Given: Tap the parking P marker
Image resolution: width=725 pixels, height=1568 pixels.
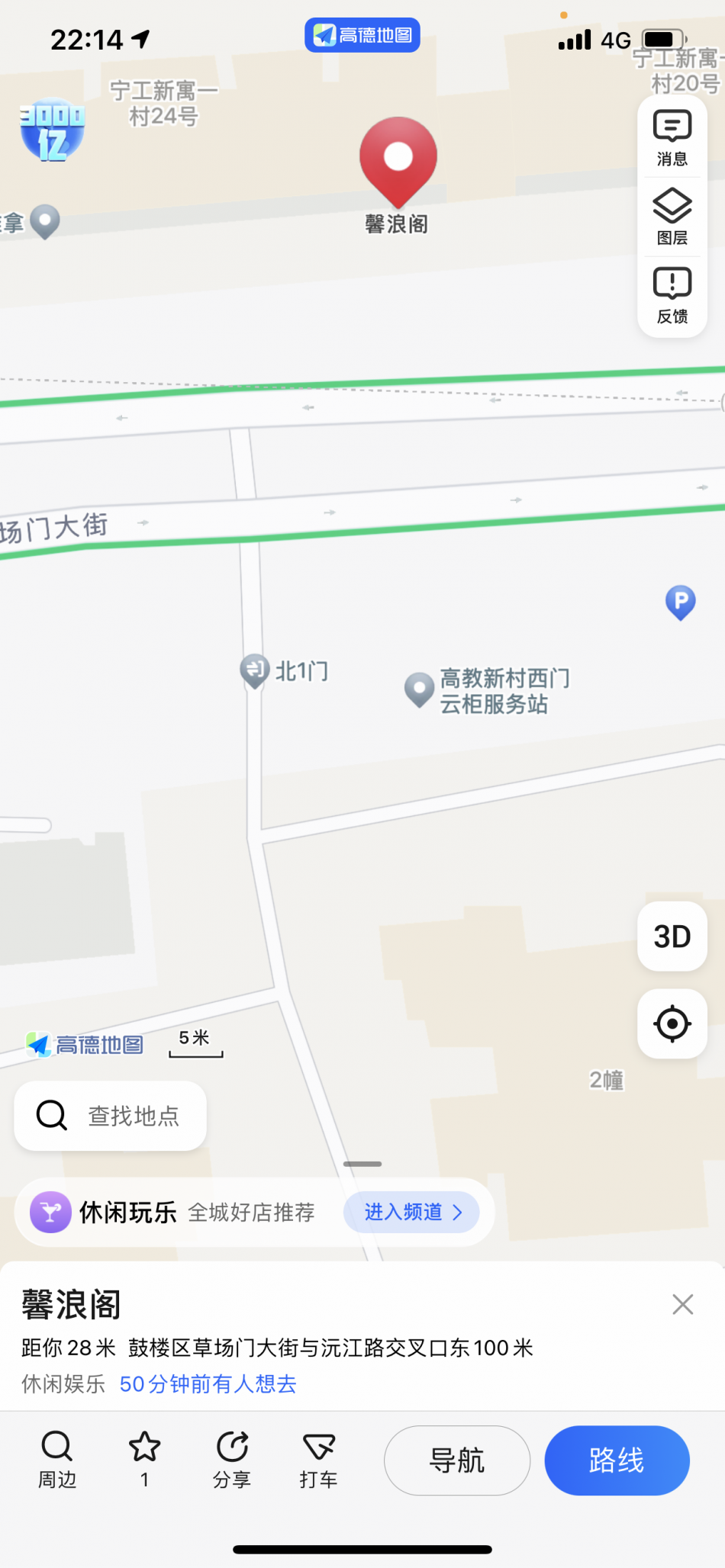Looking at the screenshot, I should (x=680, y=602).
